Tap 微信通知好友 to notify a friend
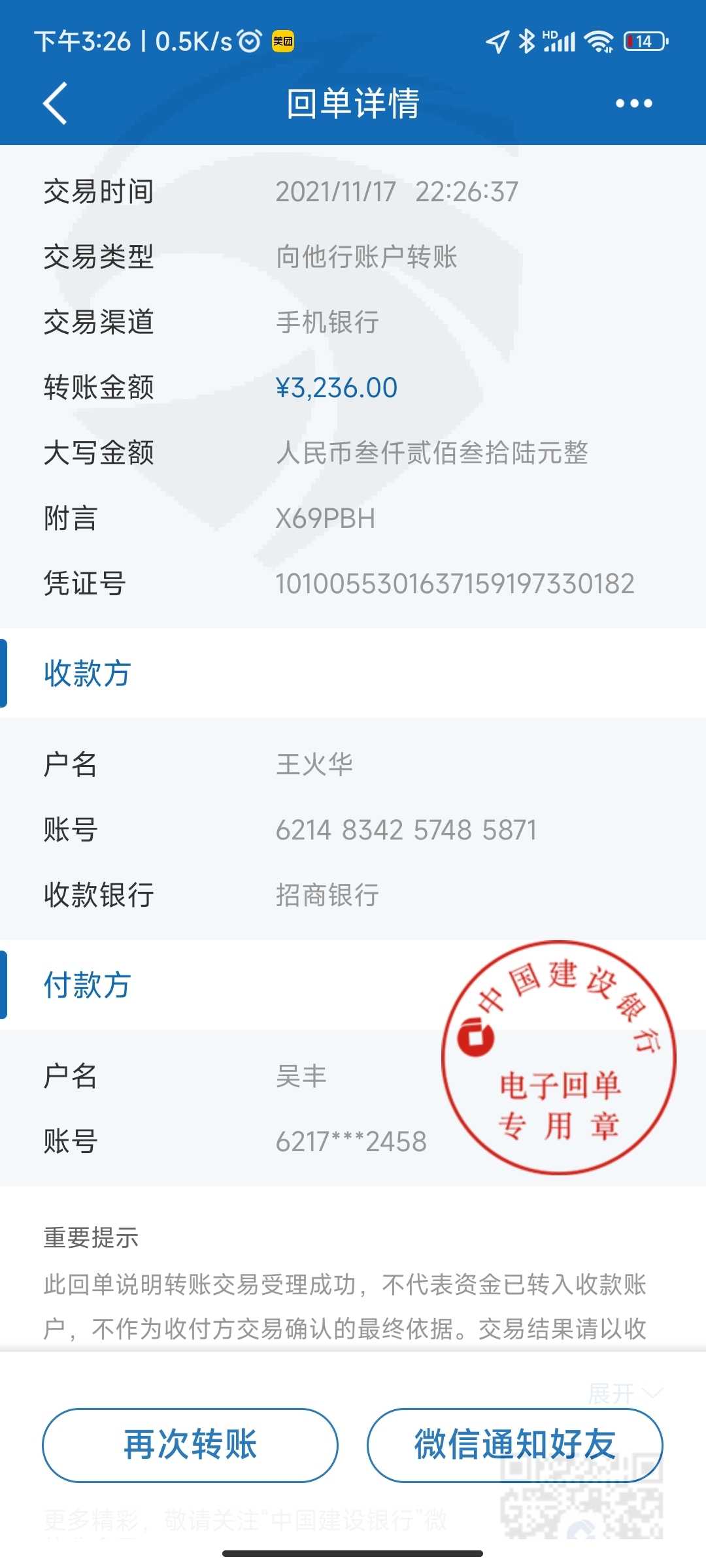 pos(515,1445)
